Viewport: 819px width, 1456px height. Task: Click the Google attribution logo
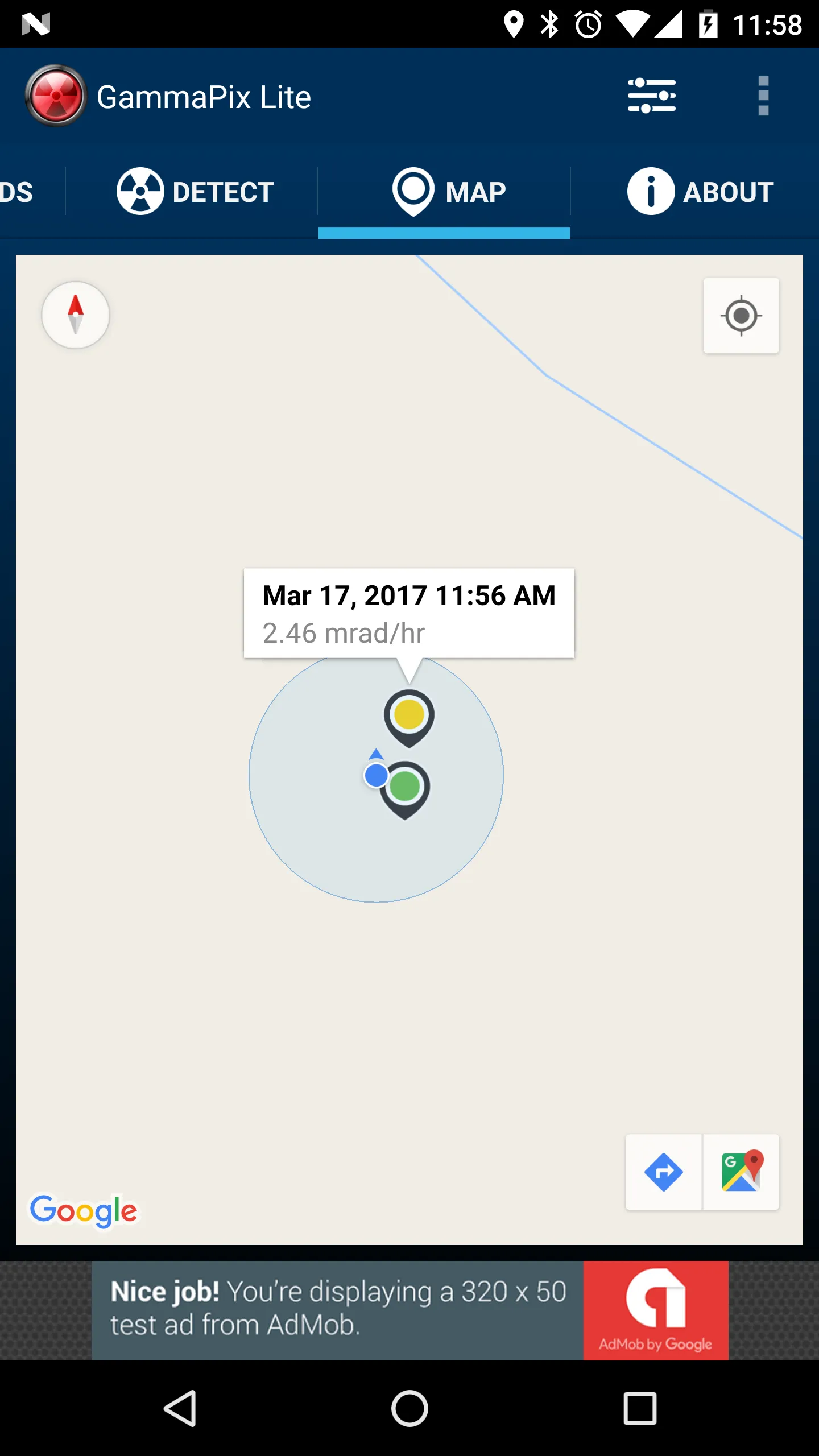pos(83,1210)
